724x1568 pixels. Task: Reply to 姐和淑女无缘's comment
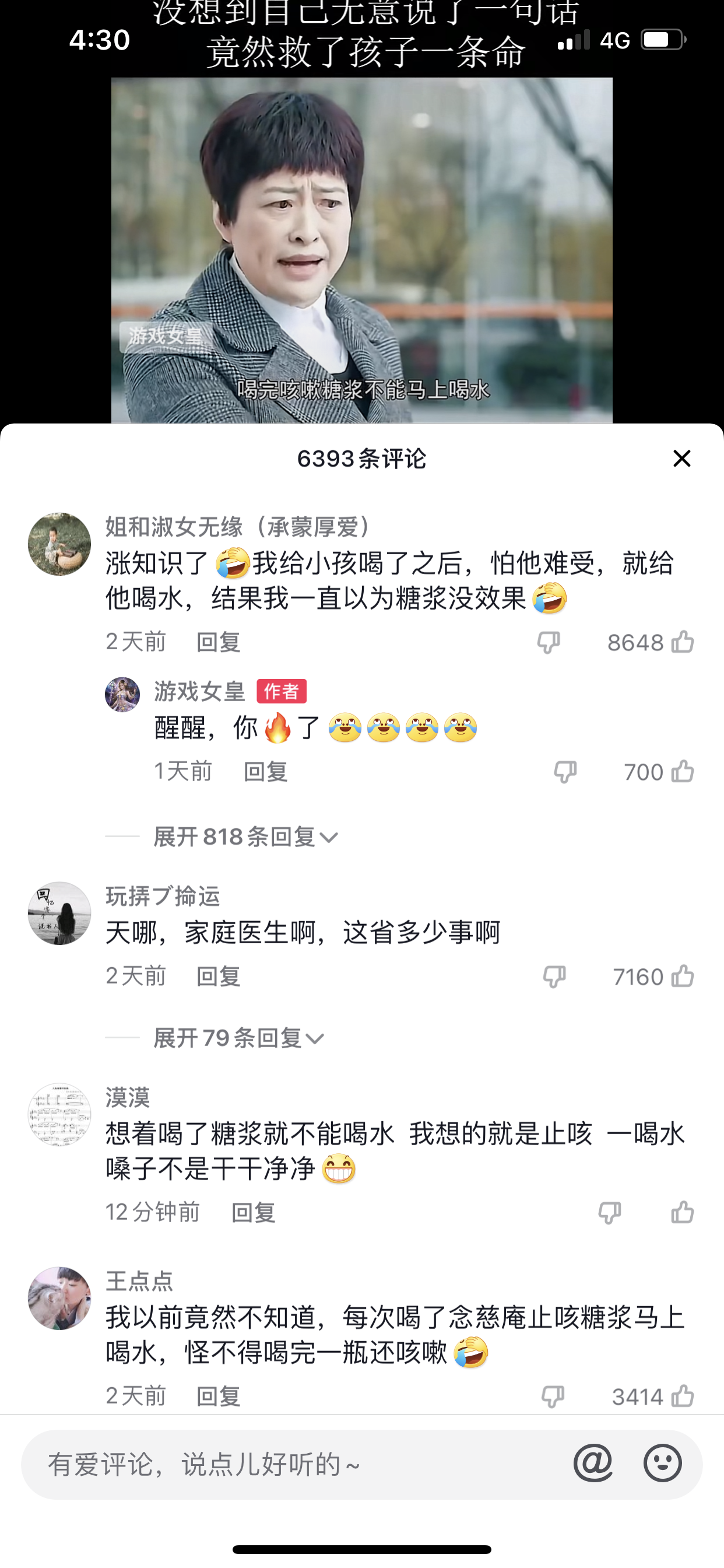point(219,642)
